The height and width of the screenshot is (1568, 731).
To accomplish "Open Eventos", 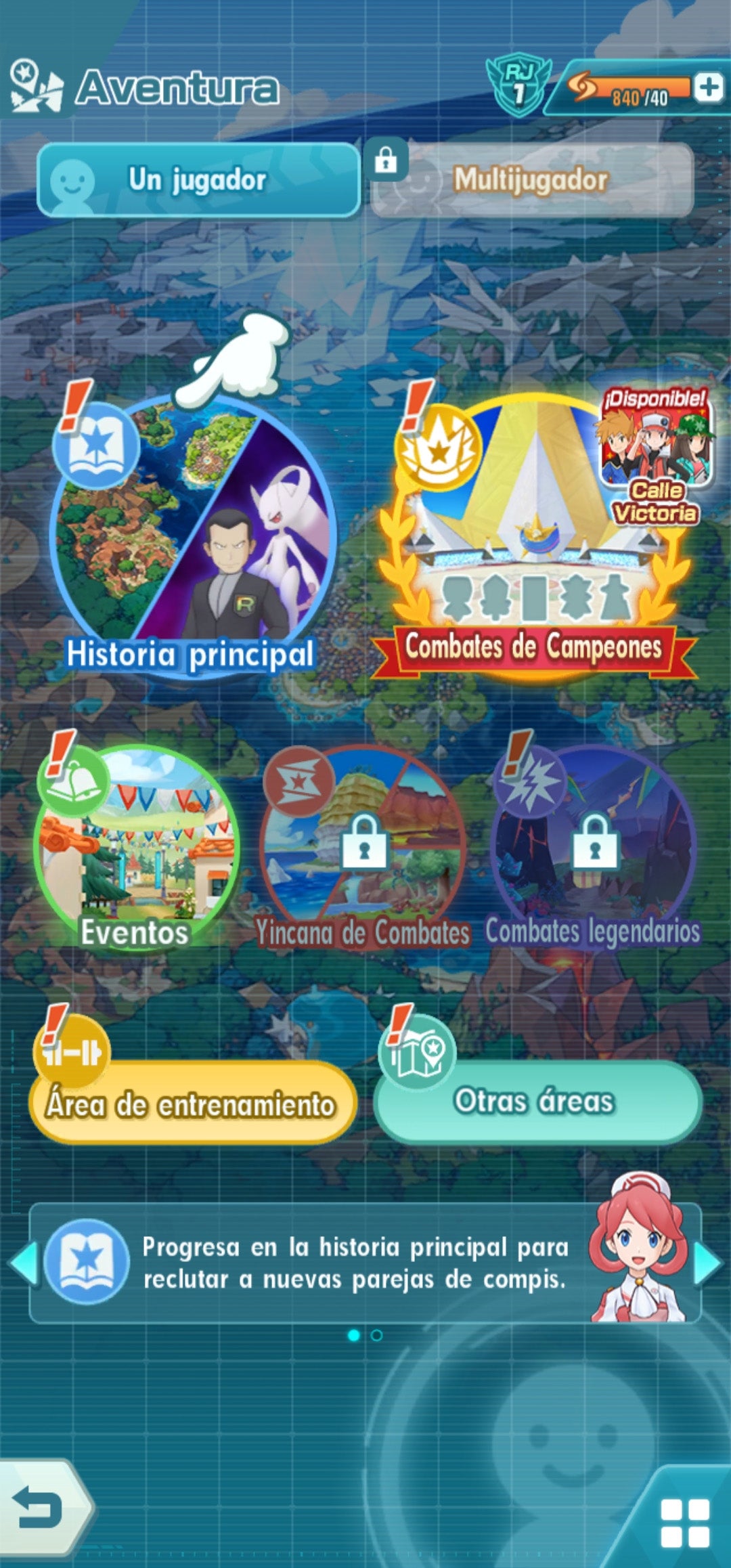I will tap(135, 846).
